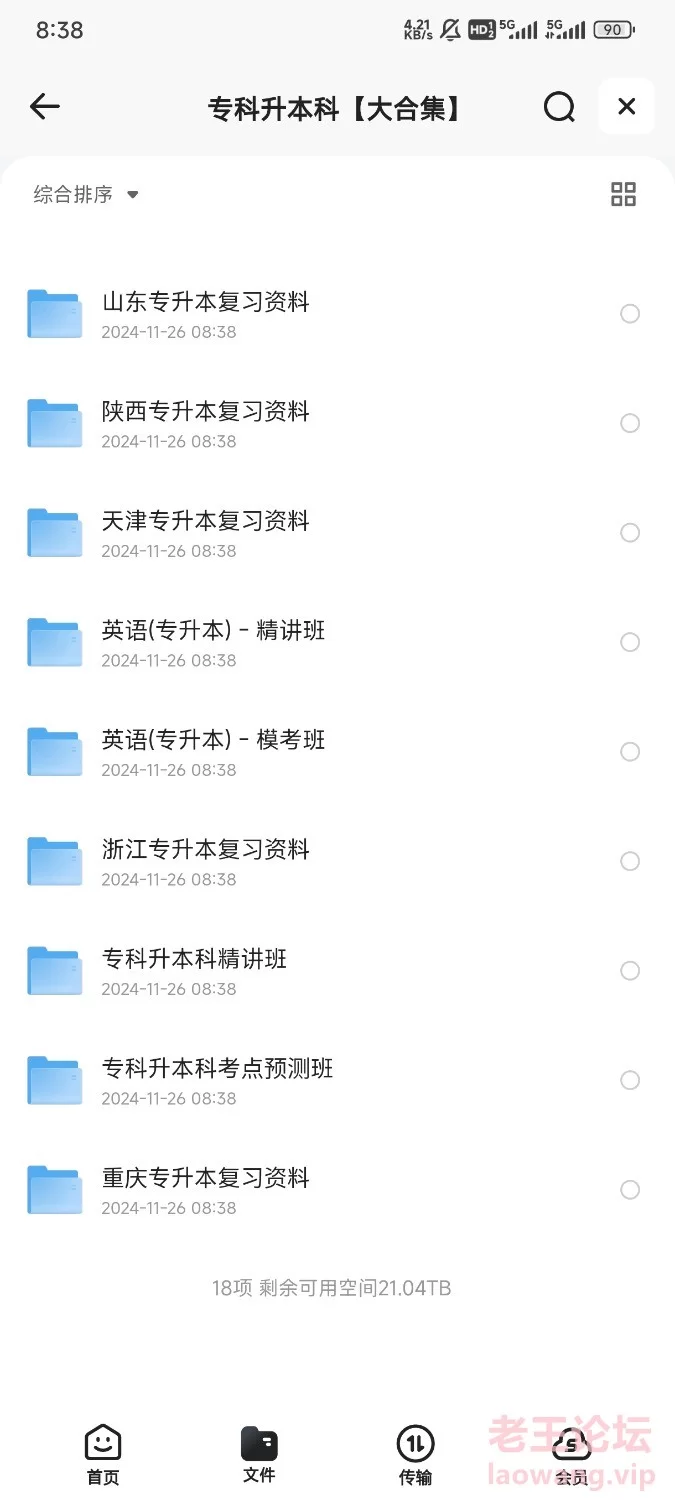
Task: Go back using the arrow icon
Action: click(x=45, y=106)
